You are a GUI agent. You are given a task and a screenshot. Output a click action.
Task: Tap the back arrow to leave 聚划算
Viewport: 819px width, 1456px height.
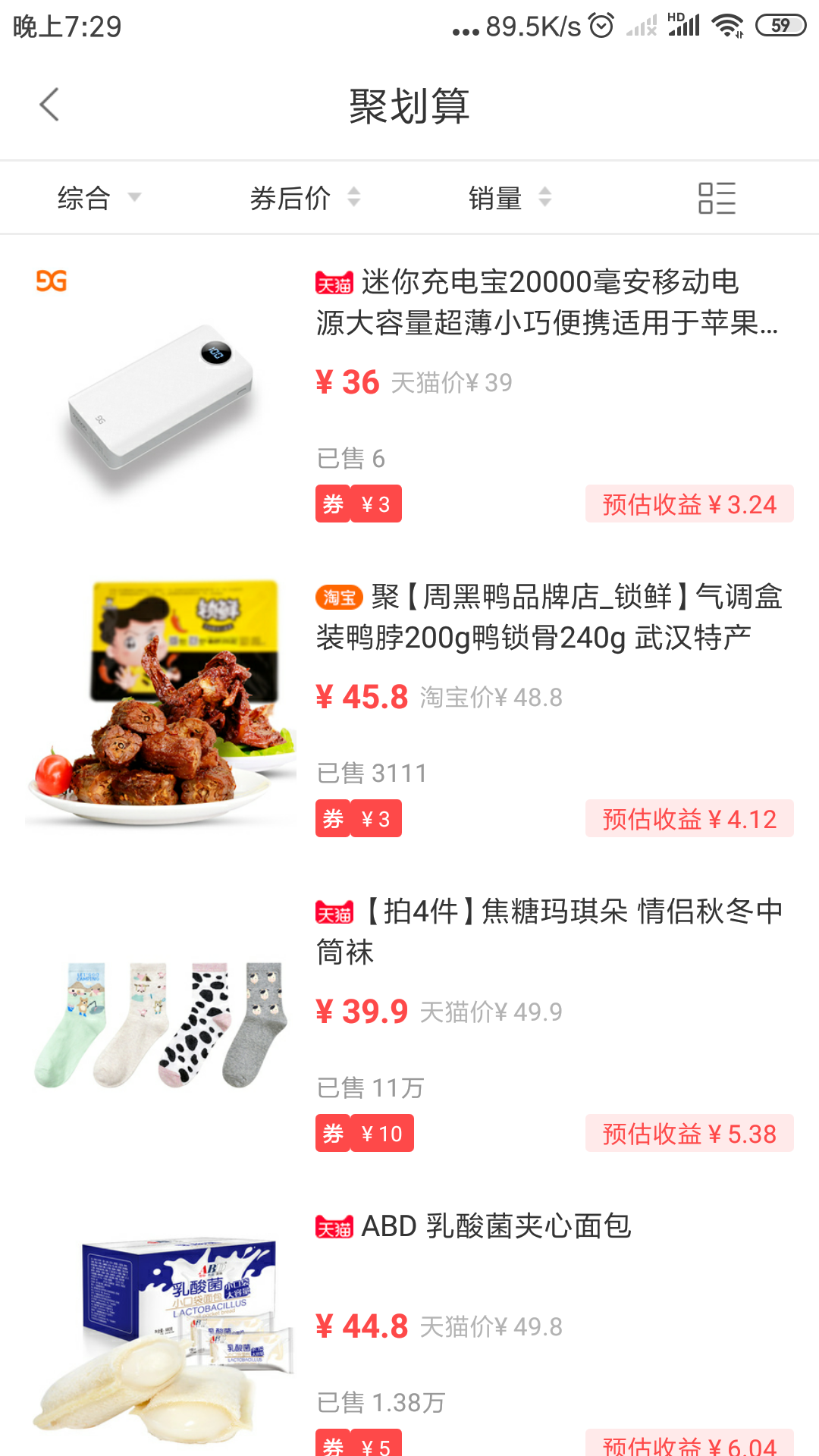(x=49, y=105)
